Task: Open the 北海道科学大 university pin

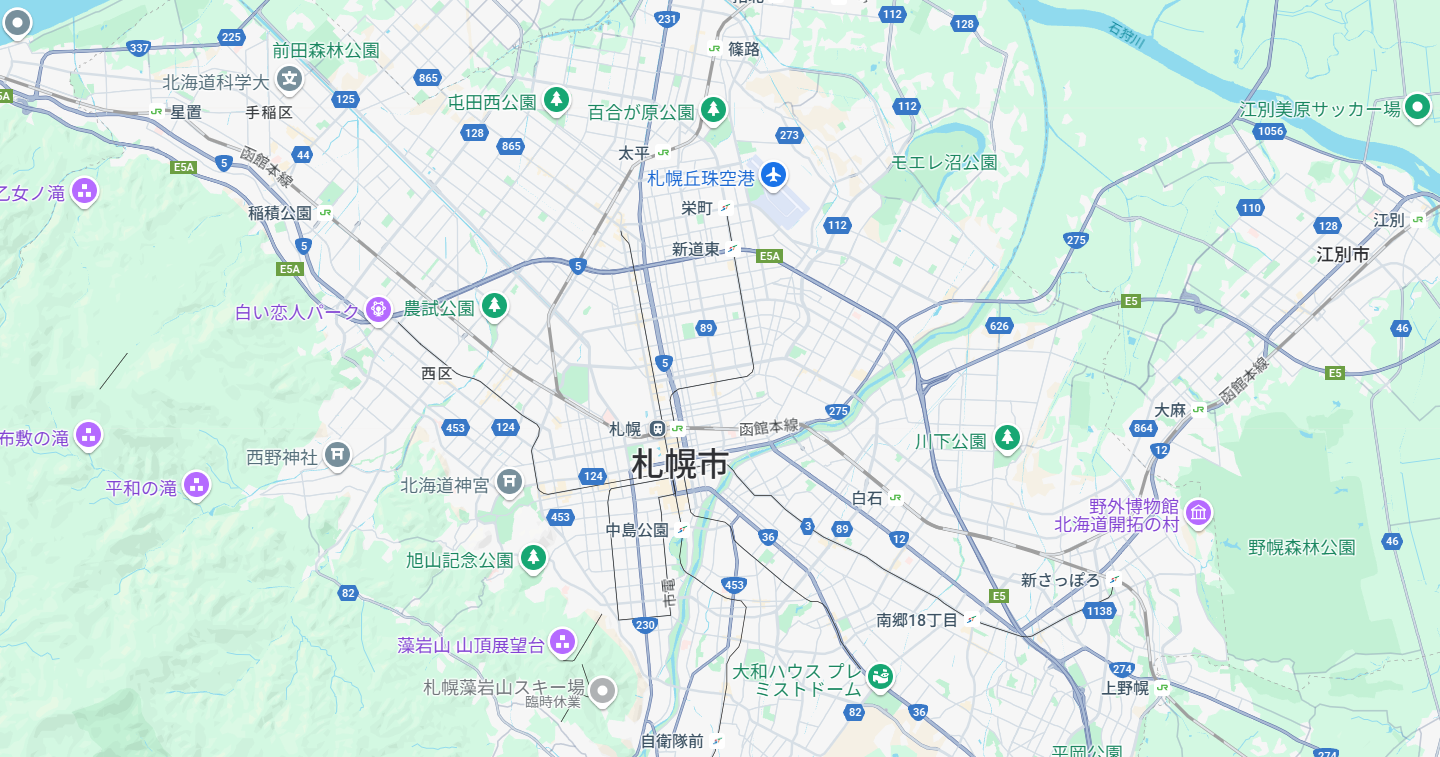Action: [289, 78]
